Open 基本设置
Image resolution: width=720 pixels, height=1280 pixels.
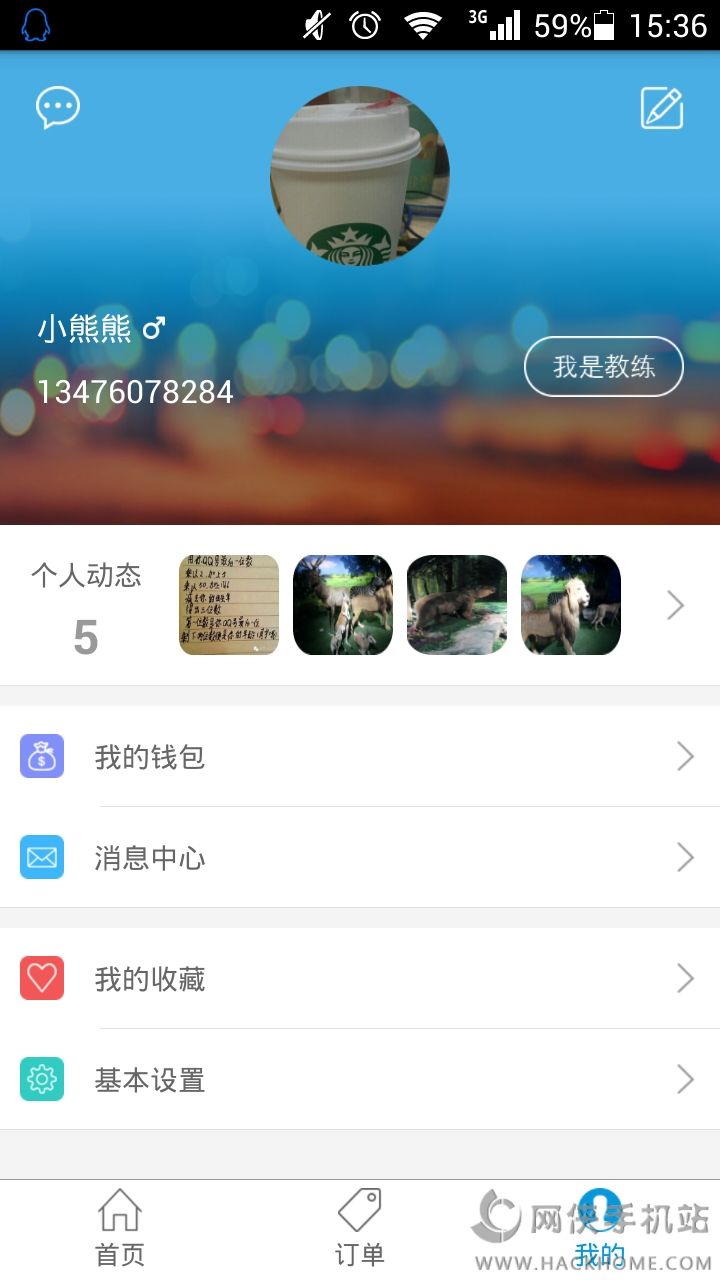(x=360, y=1080)
